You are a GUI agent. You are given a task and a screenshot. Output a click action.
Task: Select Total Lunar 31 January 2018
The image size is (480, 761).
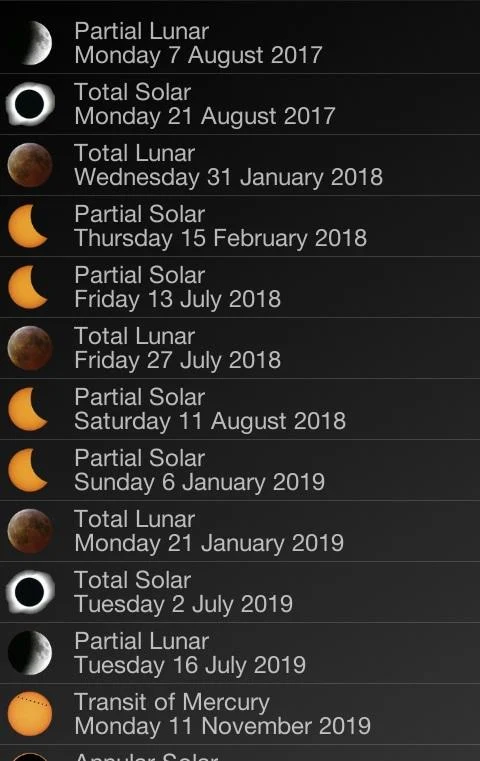pos(240,165)
